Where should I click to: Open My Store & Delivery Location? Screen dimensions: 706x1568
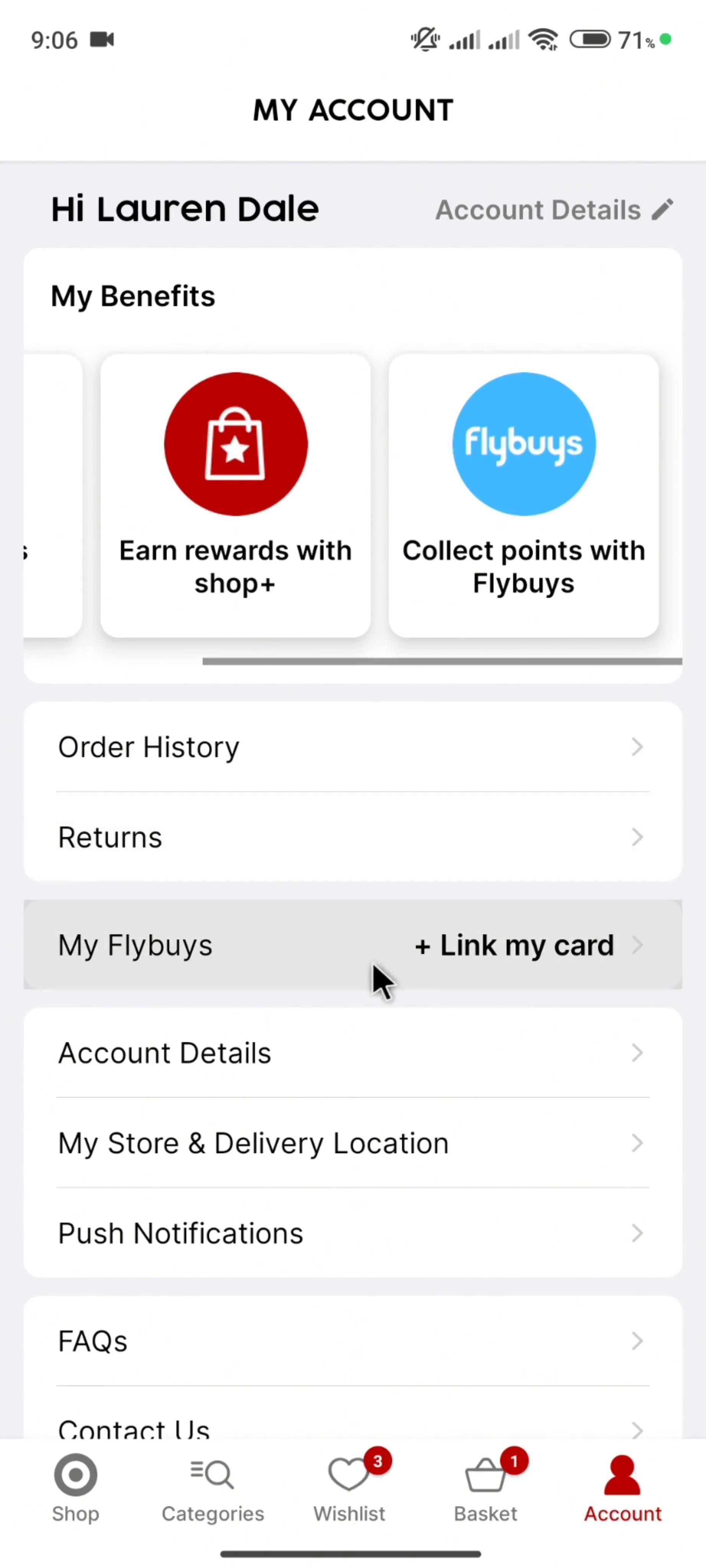point(352,1143)
